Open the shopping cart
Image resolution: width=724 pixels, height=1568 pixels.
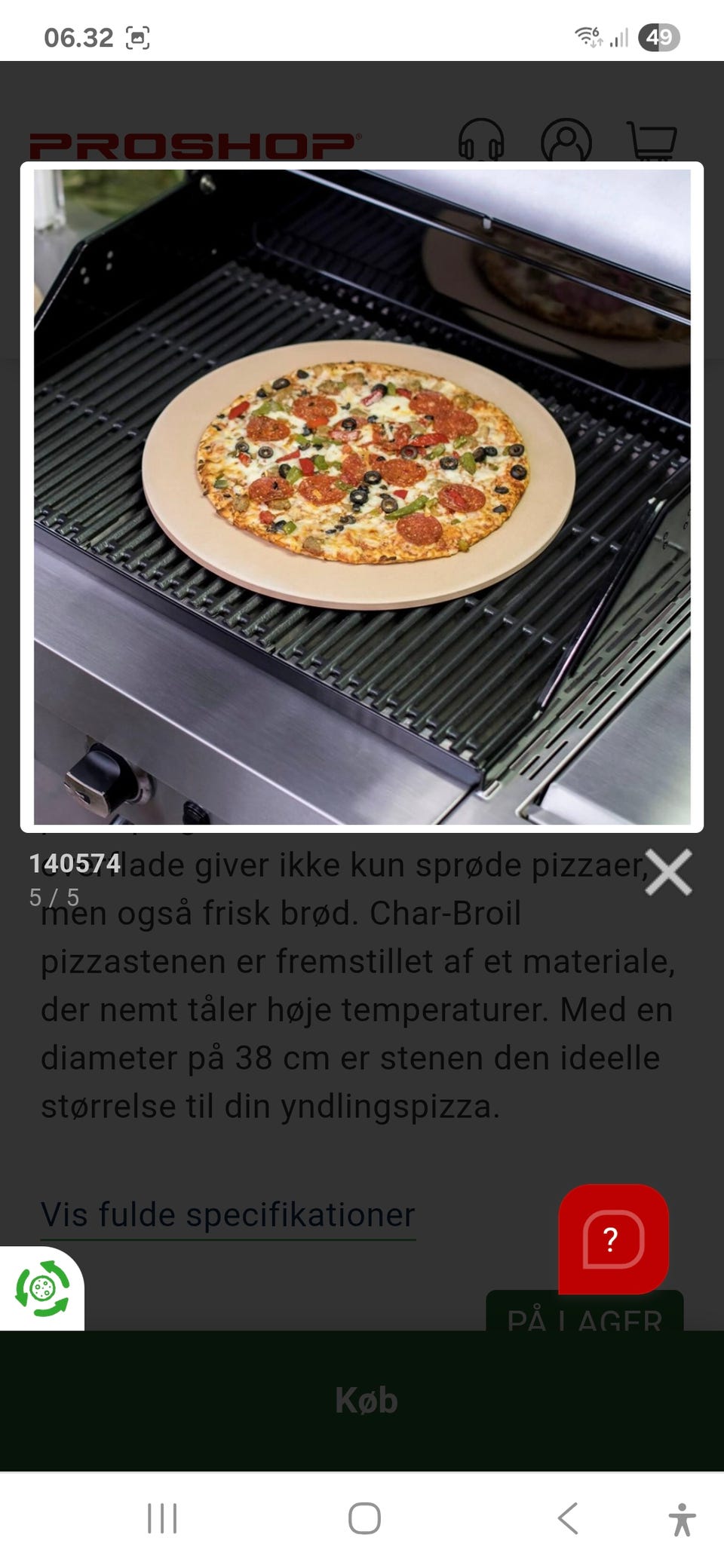[x=652, y=141]
